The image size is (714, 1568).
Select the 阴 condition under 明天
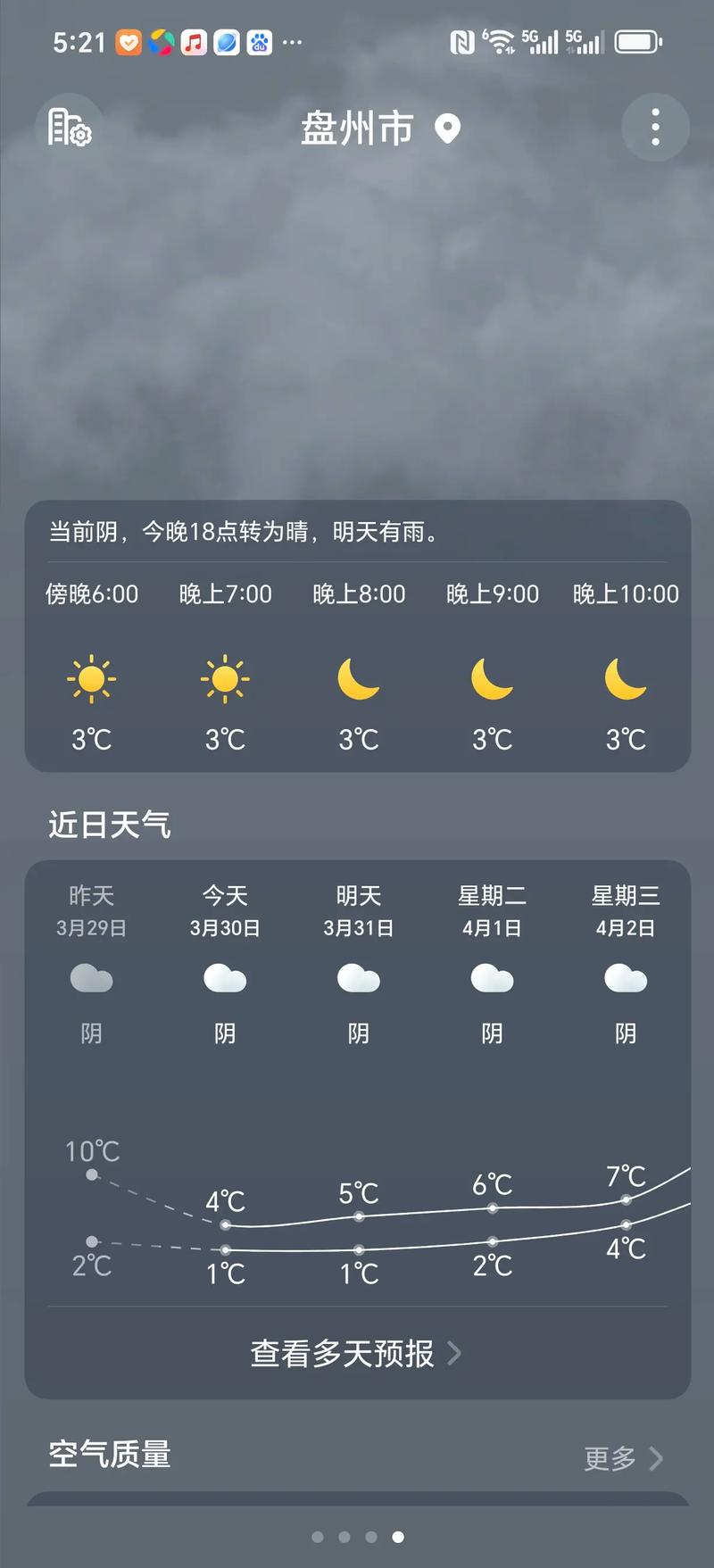[358, 1033]
